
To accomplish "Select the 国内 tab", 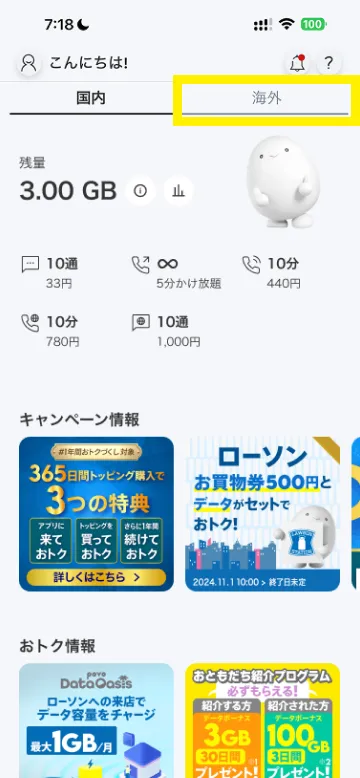I will pos(91,99).
